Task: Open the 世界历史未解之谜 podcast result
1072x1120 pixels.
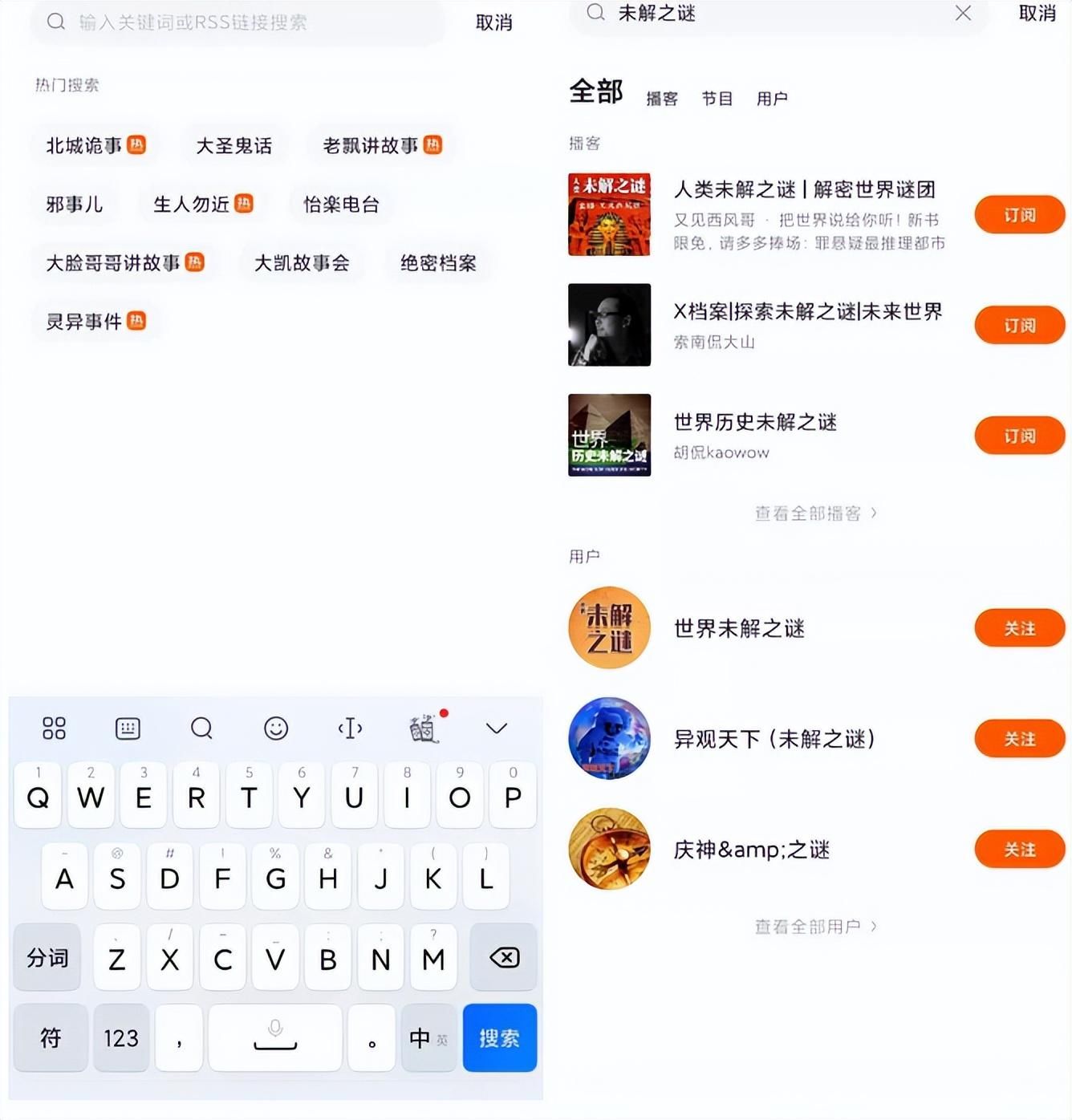Action: click(x=754, y=434)
